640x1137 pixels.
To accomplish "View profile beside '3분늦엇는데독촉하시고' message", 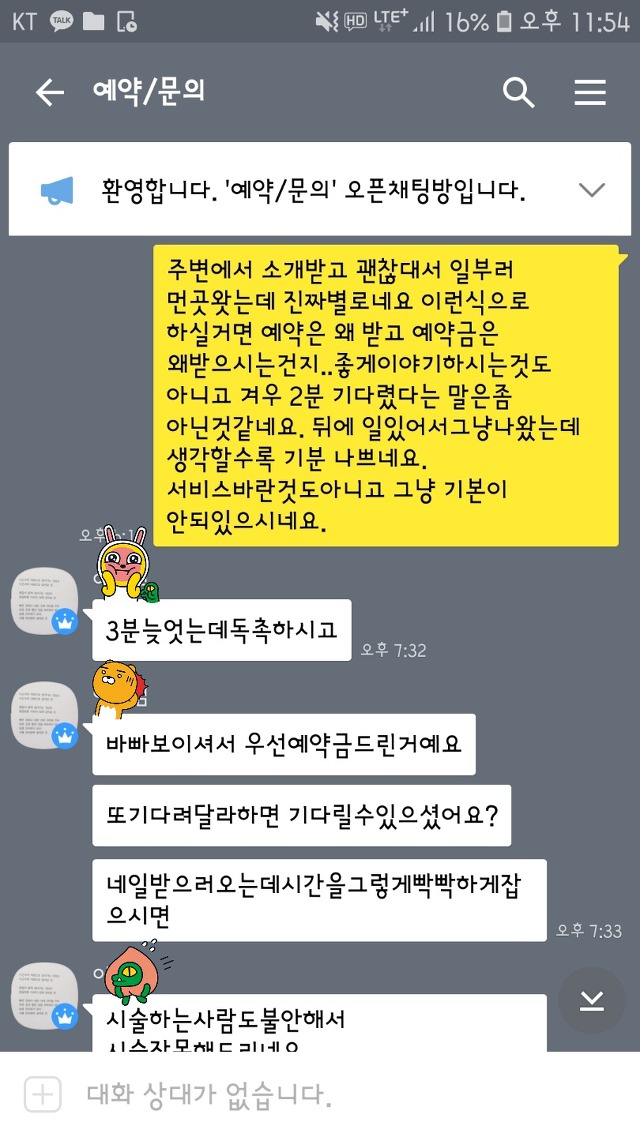I will 44,601.
